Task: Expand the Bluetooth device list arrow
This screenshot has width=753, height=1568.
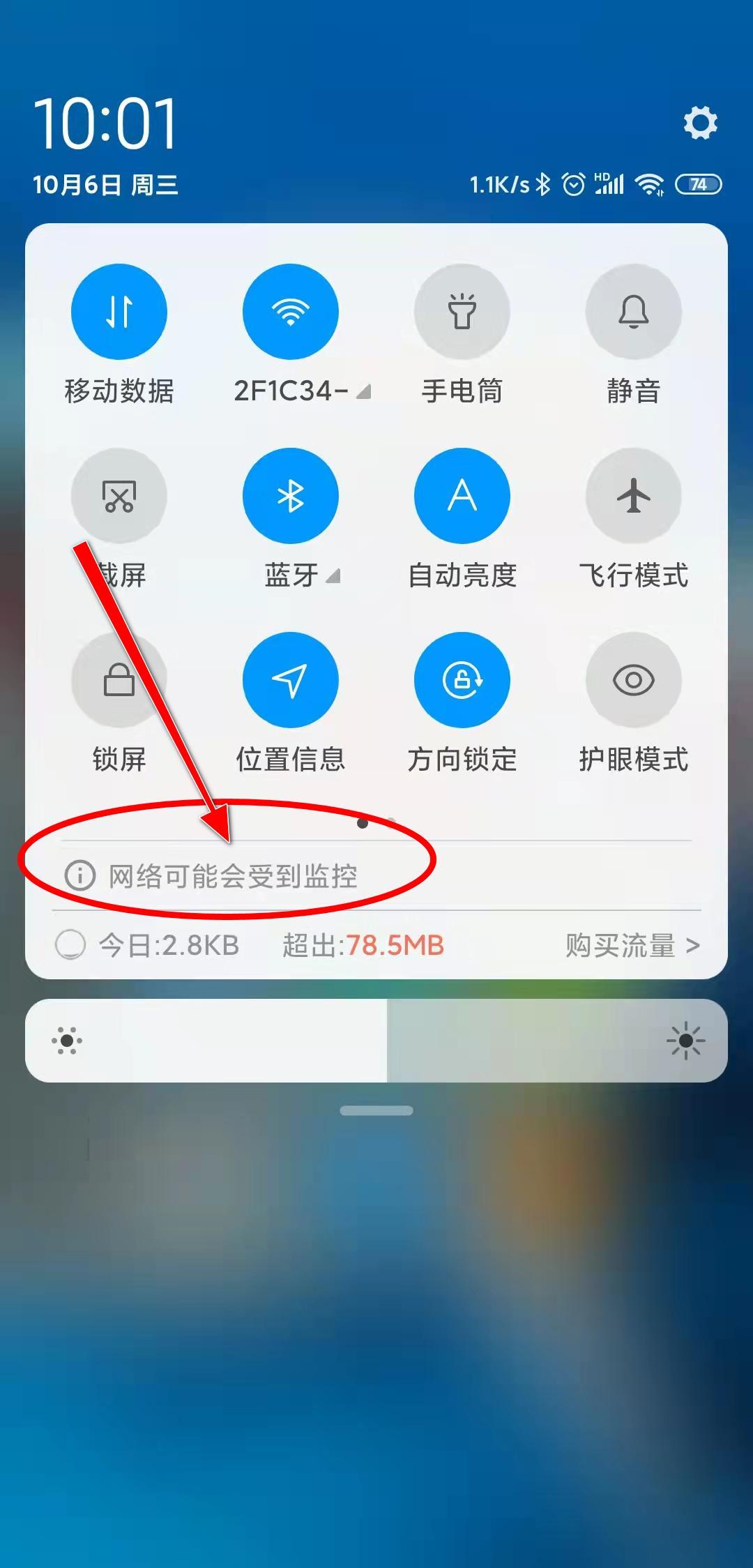Action: coord(334,576)
